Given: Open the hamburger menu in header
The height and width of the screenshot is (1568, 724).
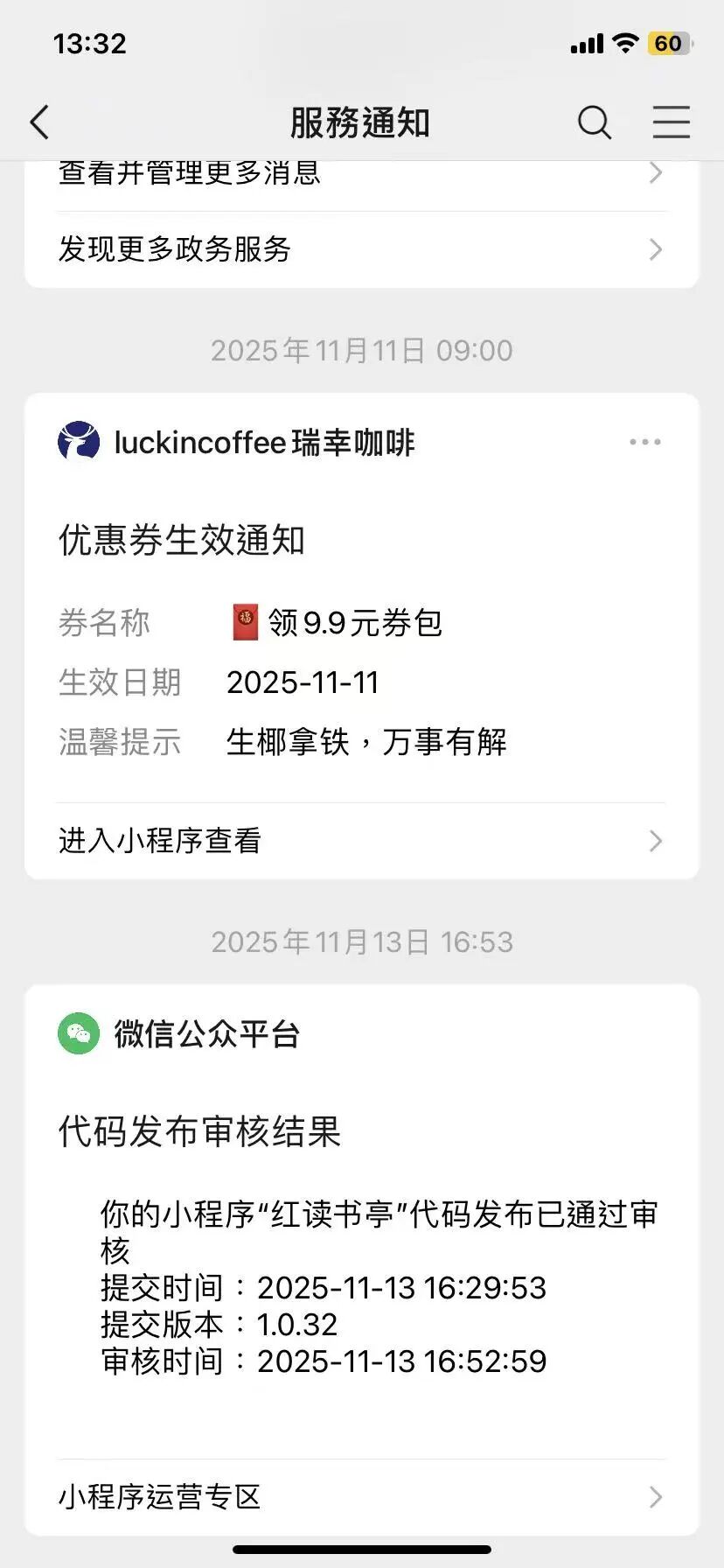Looking at the screenshot, I should click(x=671, y=122).
